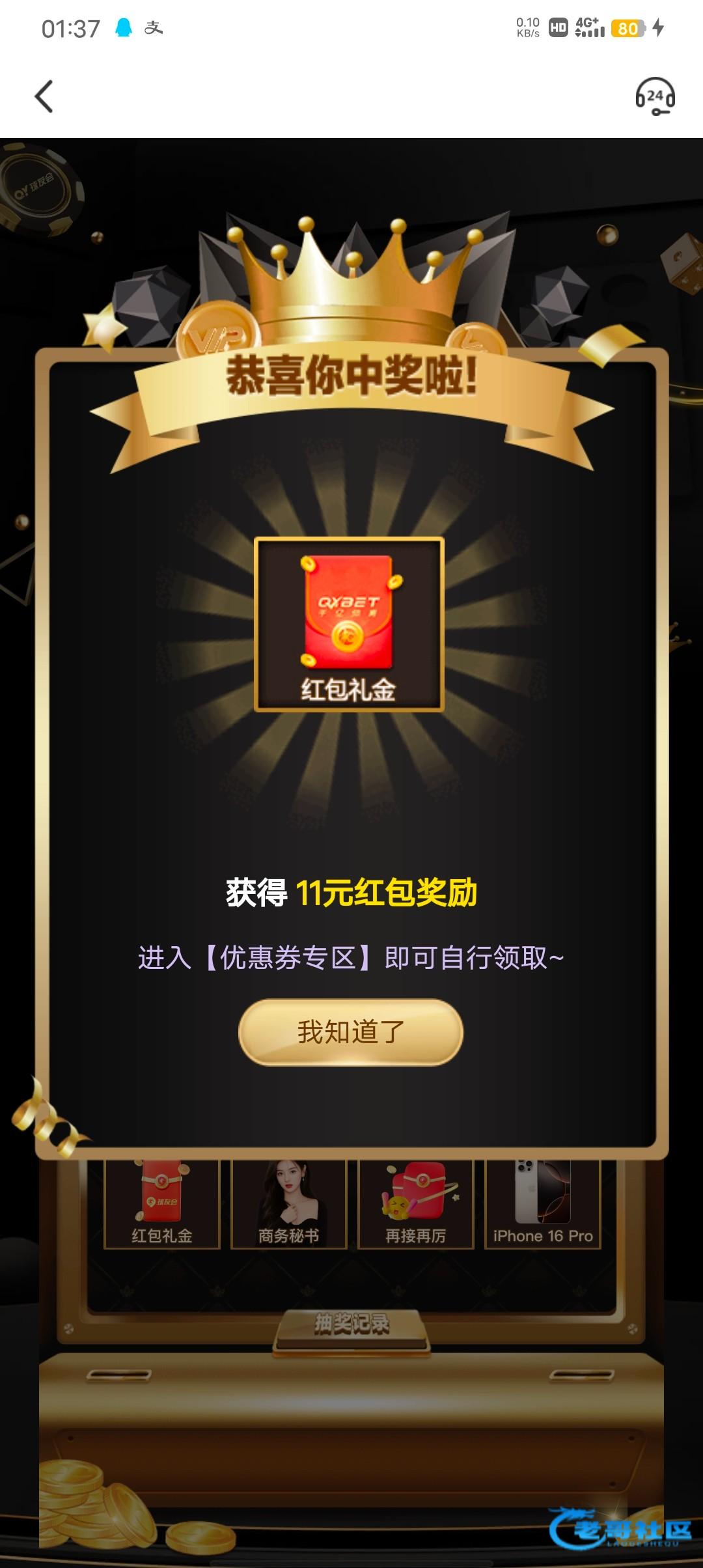Open the 24-hour customer service headset
Viewport: 703px width, 1568px height.
(x=655, y=97)
